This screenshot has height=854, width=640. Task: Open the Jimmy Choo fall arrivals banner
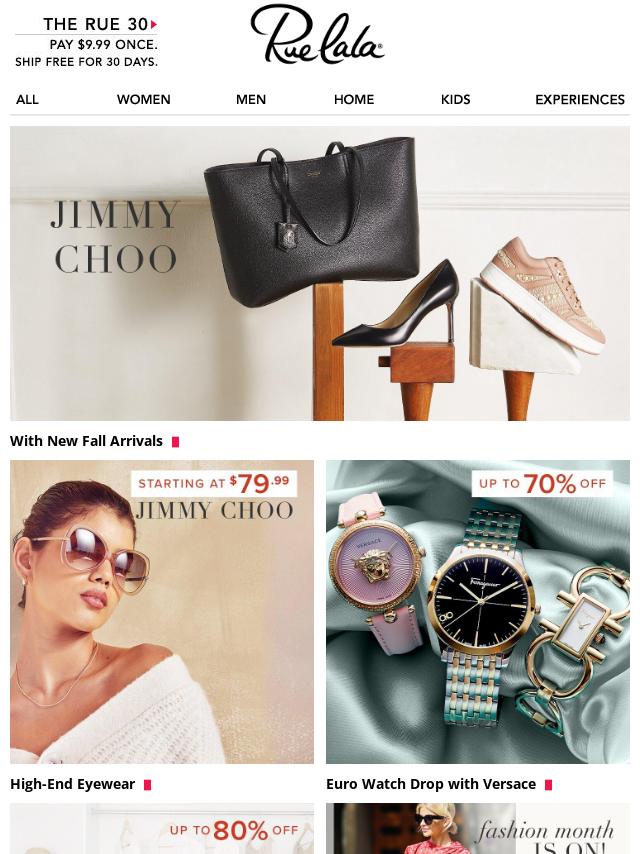tap(320, 273)
